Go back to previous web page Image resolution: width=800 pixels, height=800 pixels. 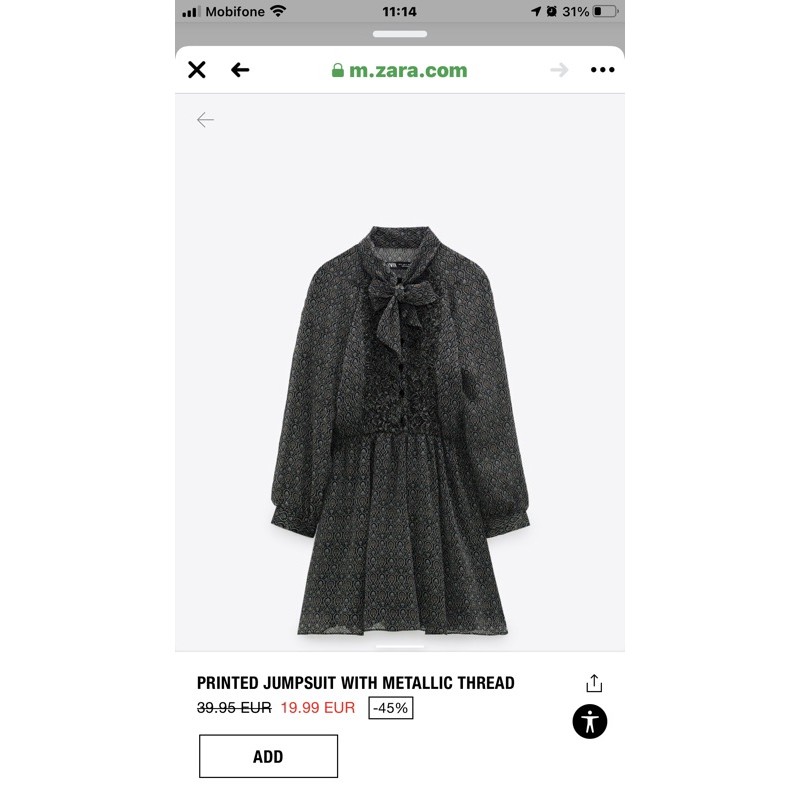[x=240, y=70]
